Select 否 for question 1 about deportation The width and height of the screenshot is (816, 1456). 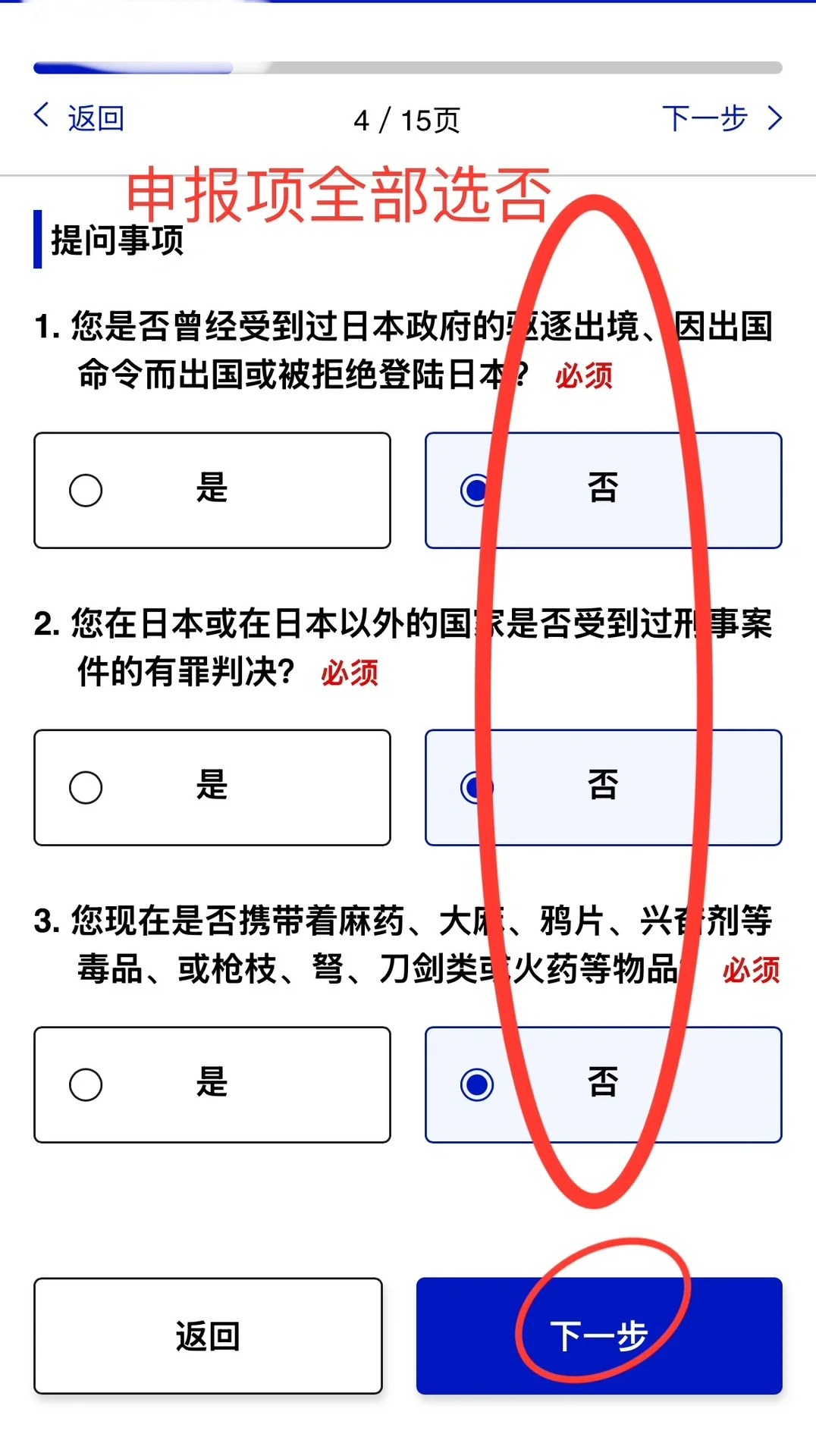point(603,490)
